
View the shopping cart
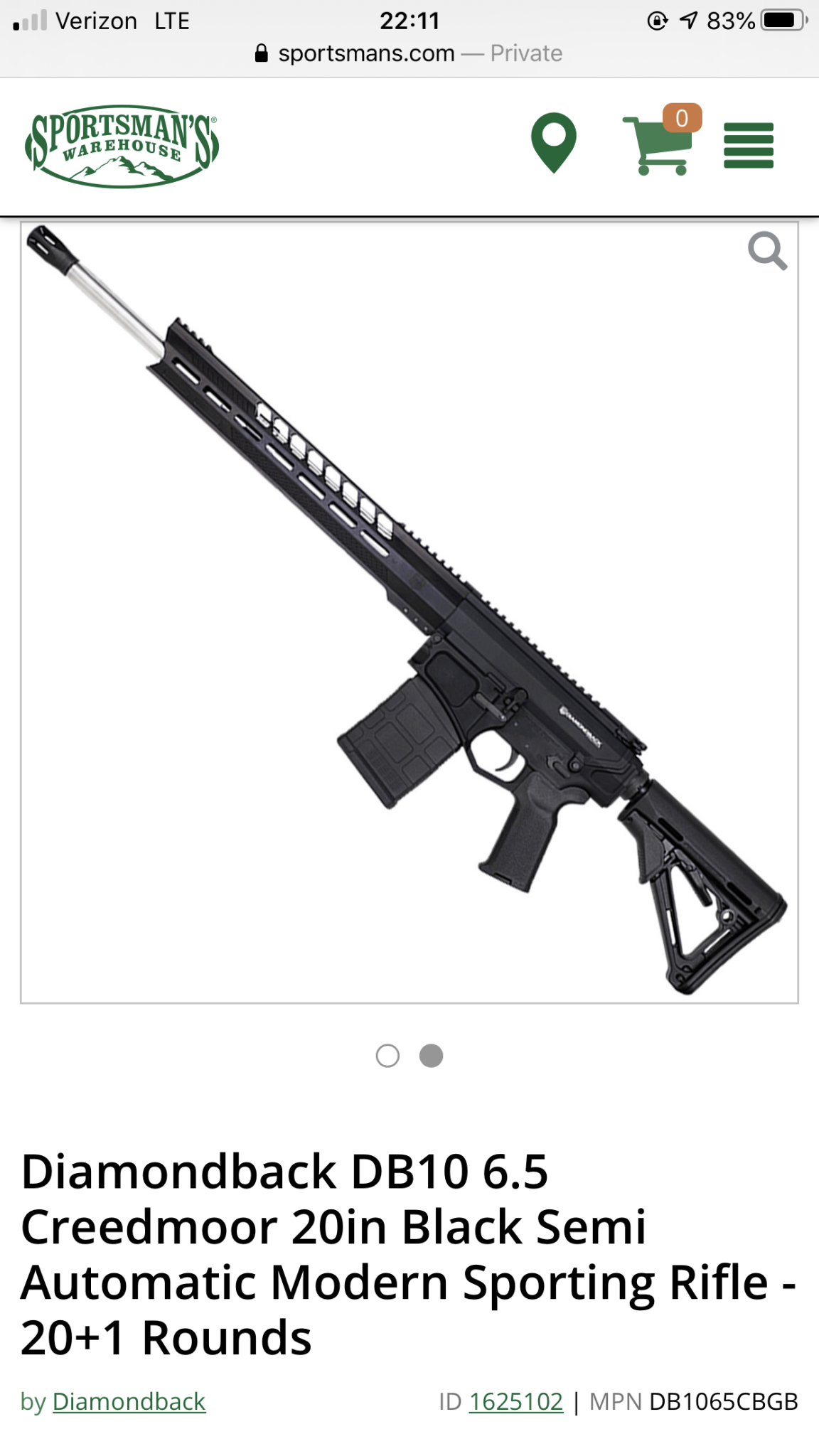click(x=660, y=144)
